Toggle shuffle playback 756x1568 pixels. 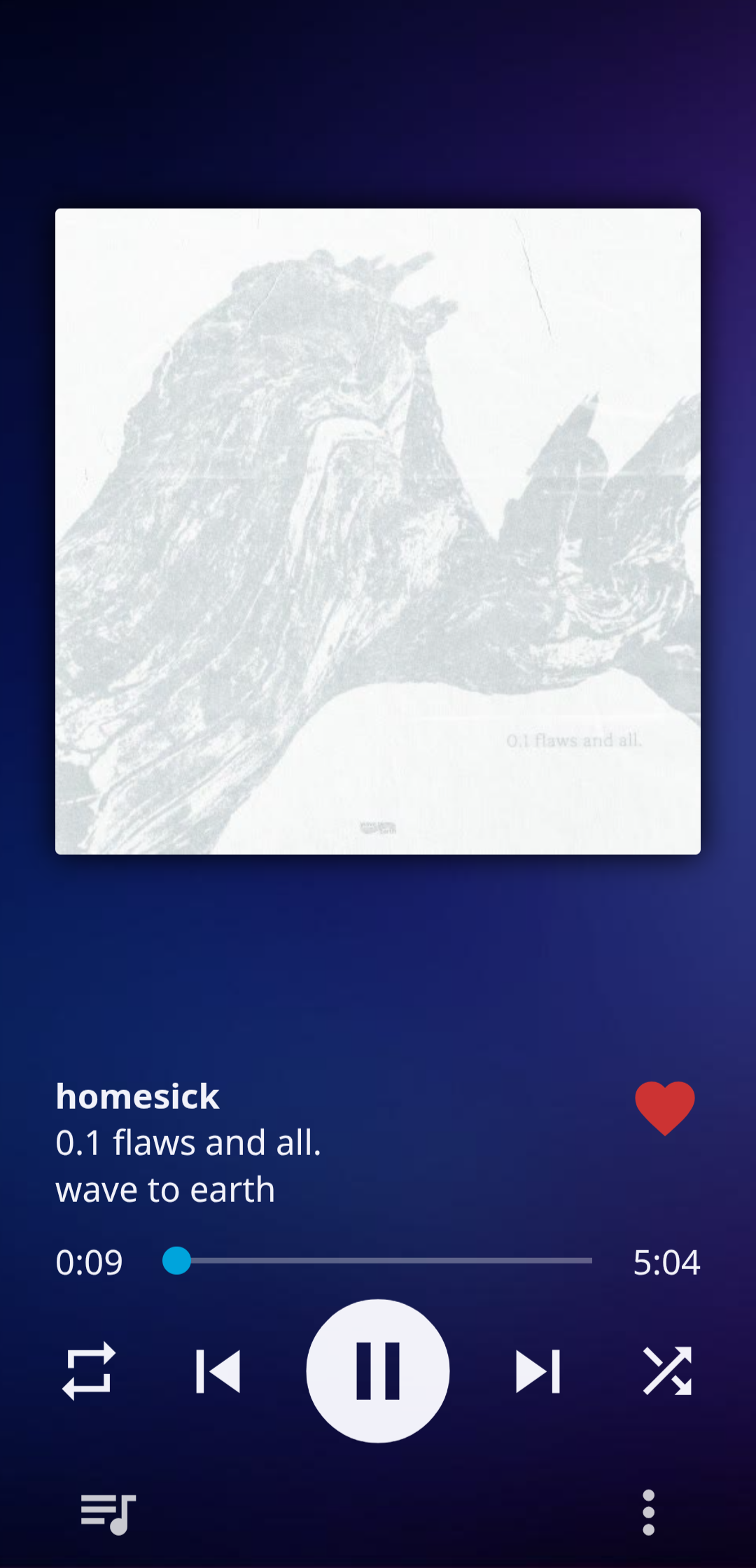667,1371
